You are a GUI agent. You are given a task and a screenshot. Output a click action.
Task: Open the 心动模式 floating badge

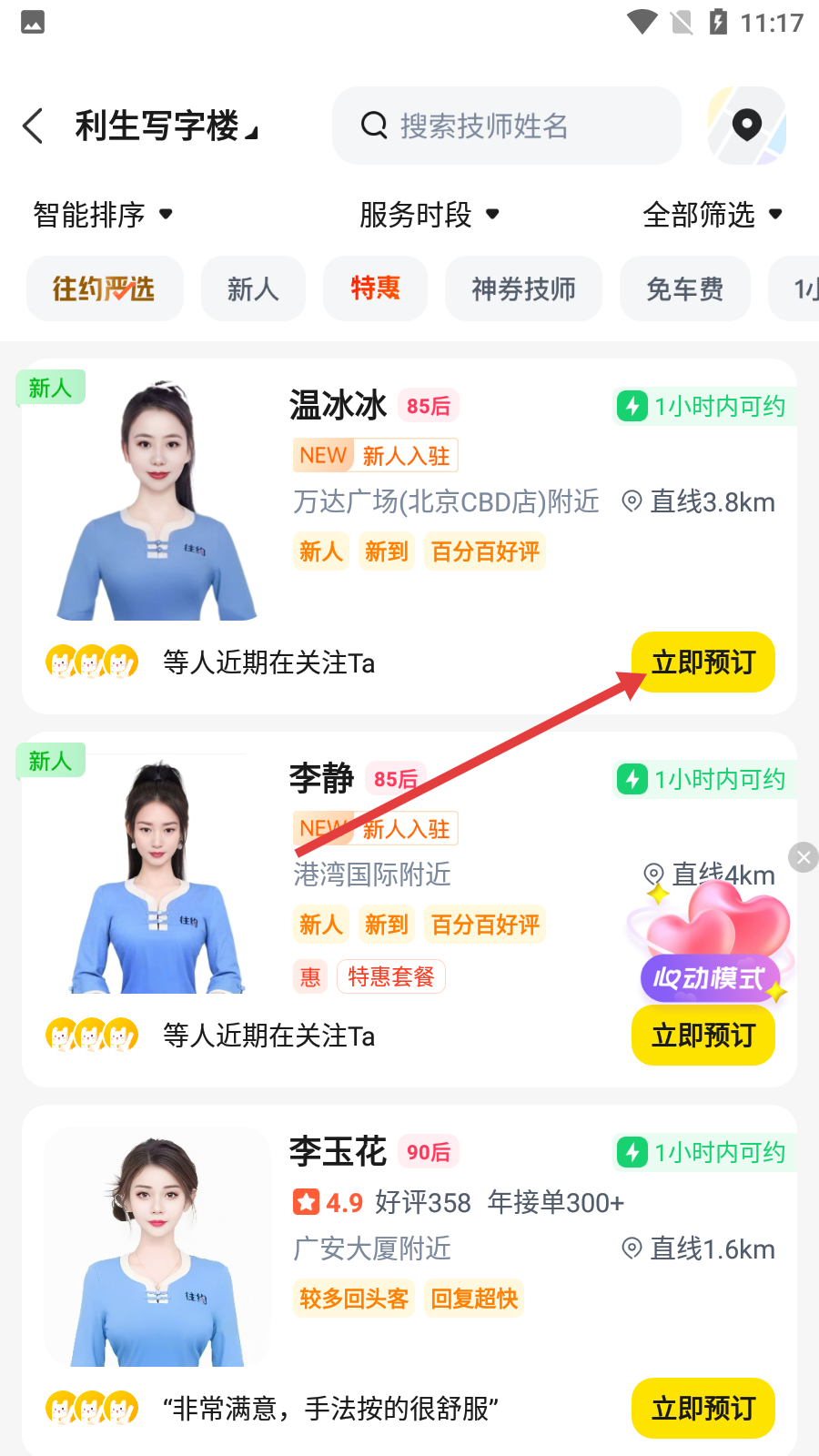710,946
